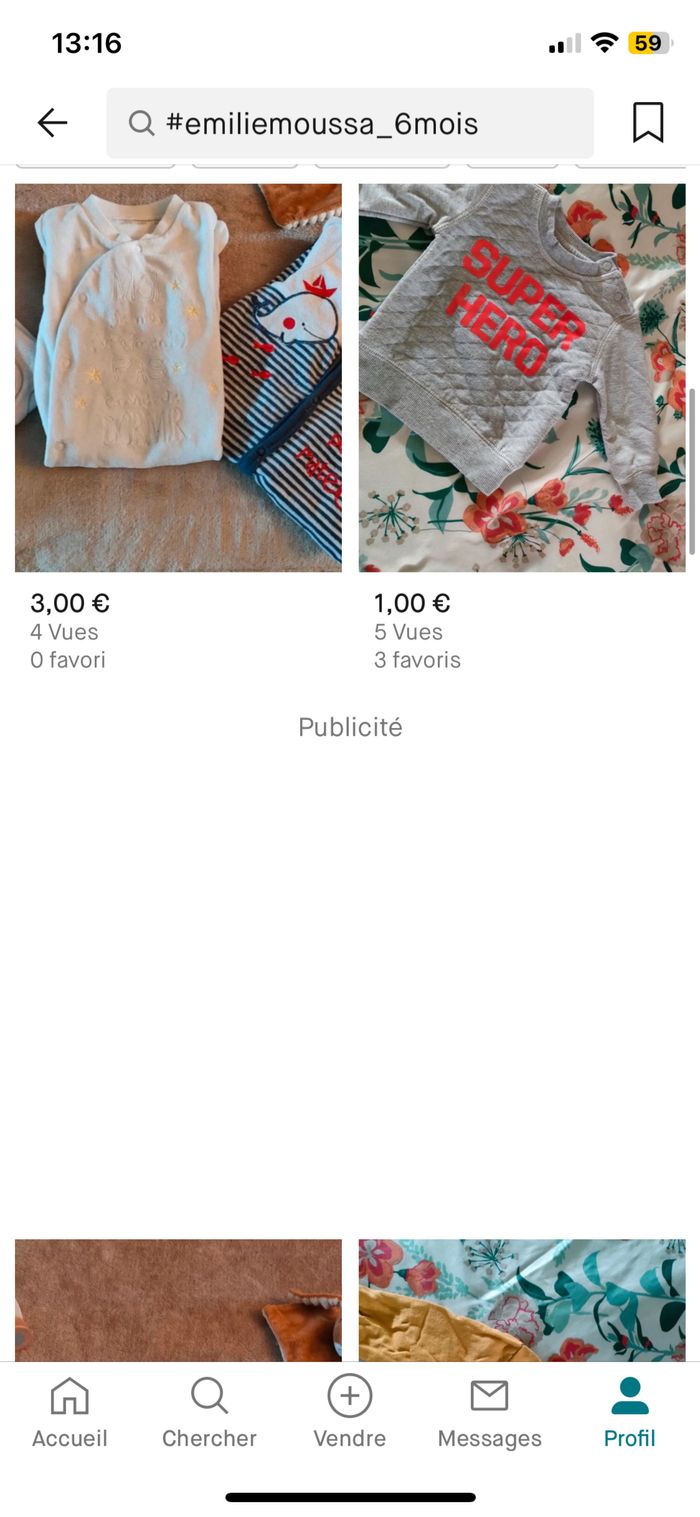Save this search with the bookmark icon
Screen dimensions: 700x1517
(648, 123)
